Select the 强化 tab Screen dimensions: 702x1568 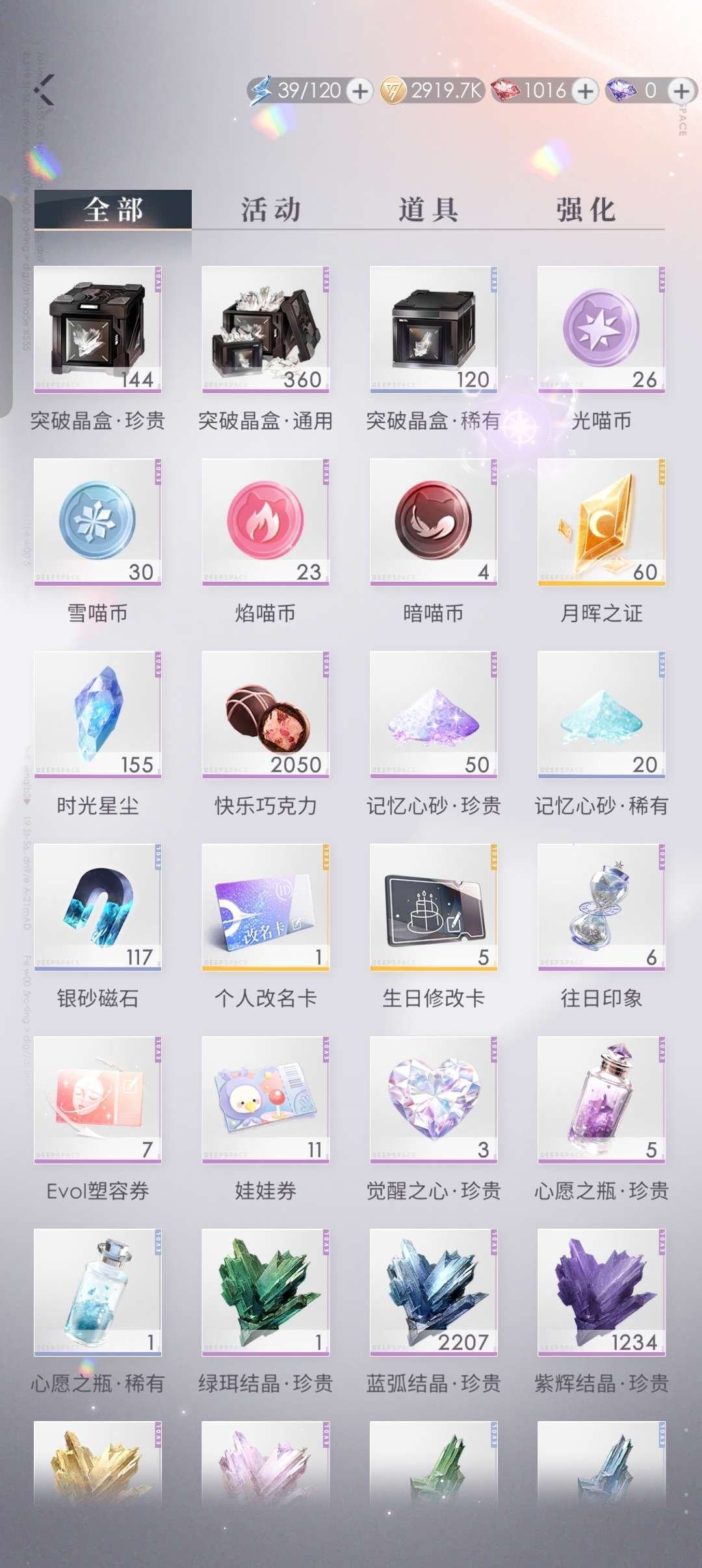pos(585,208)
